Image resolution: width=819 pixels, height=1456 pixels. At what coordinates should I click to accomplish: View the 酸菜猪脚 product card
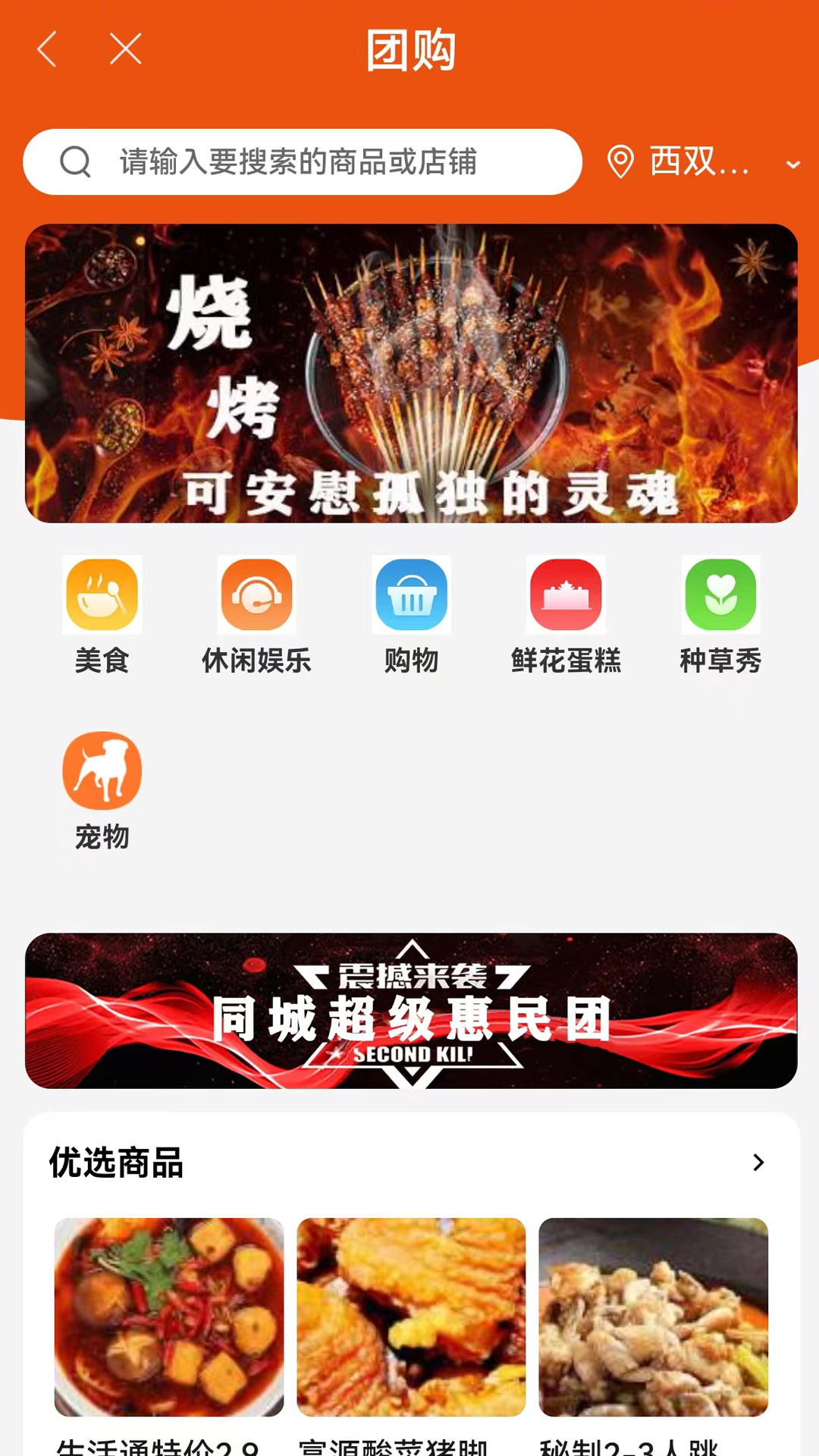[411, 1317]
